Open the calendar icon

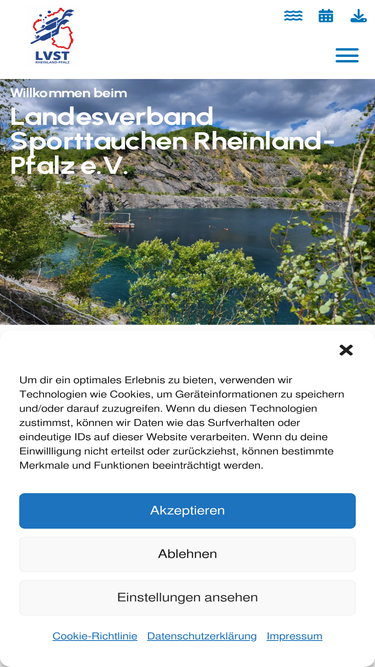(326, 16)
